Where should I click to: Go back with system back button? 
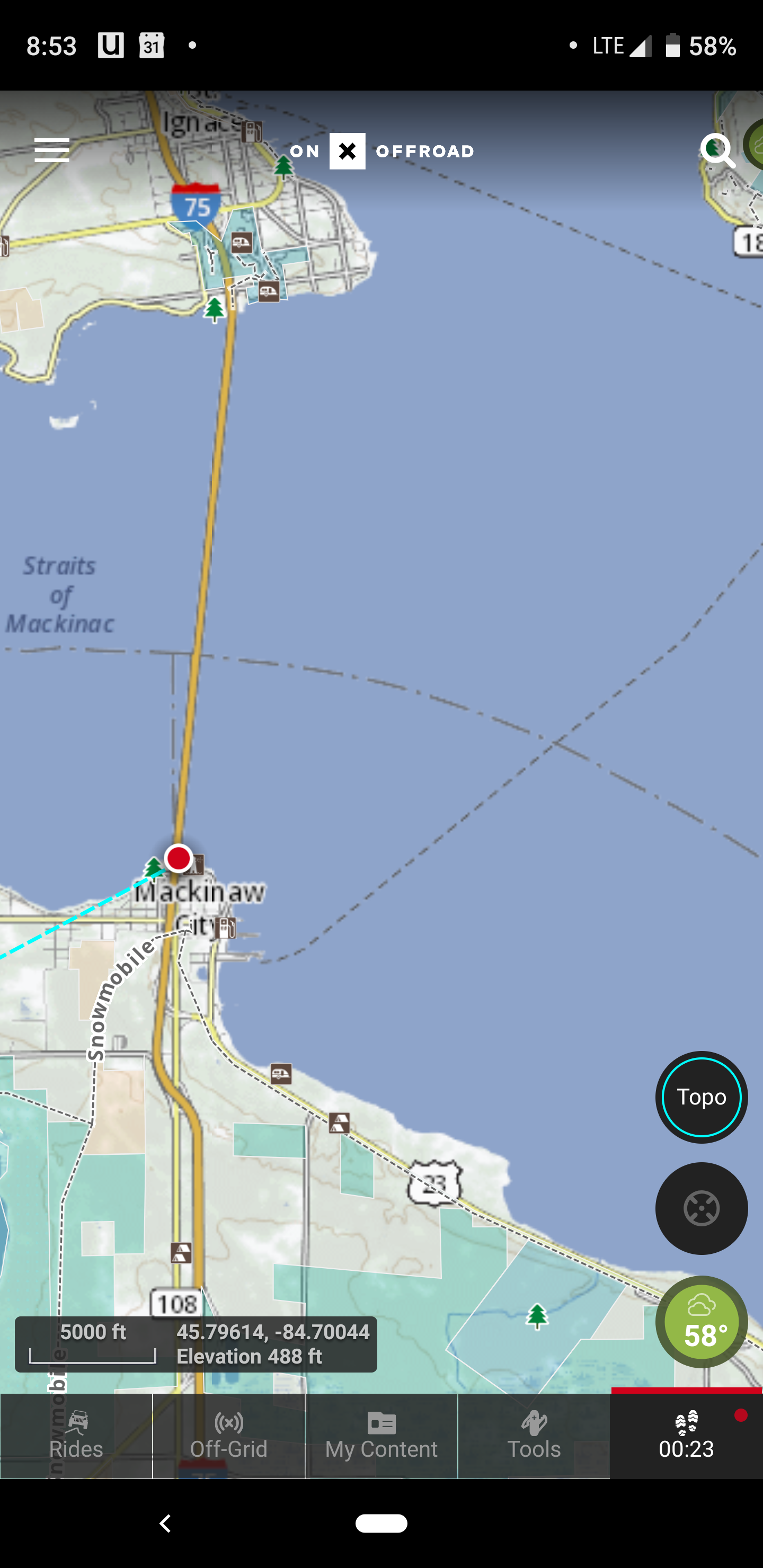165,1523
